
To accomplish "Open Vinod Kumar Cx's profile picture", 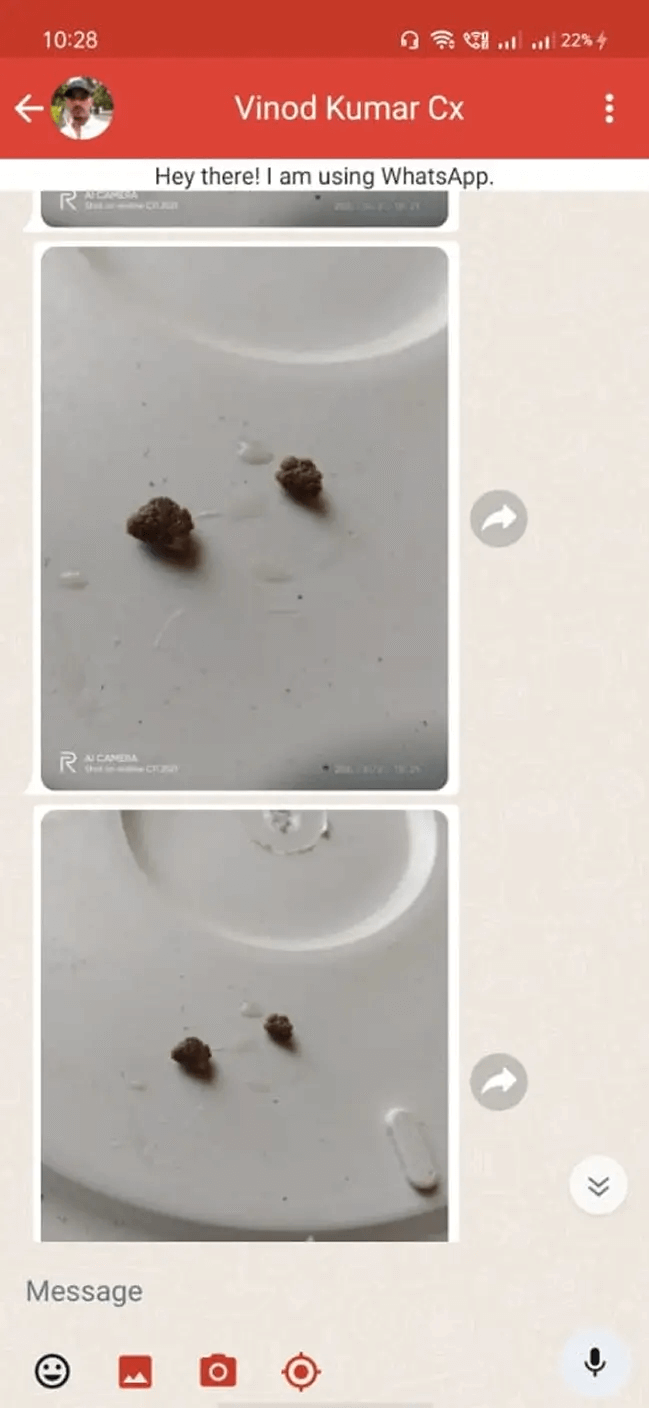I will (x=82, y=108).
